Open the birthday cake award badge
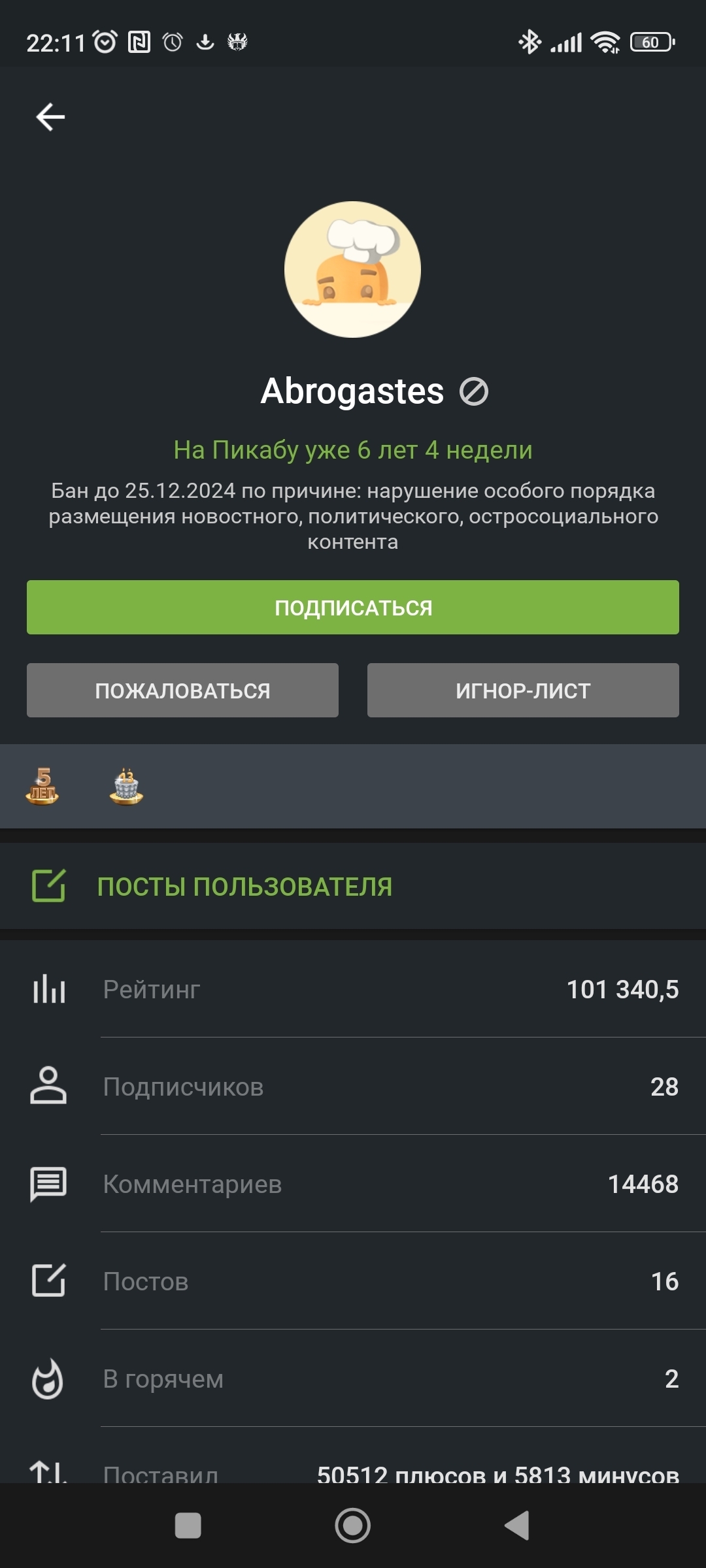 pyautogui.click(x=126, y=786)
